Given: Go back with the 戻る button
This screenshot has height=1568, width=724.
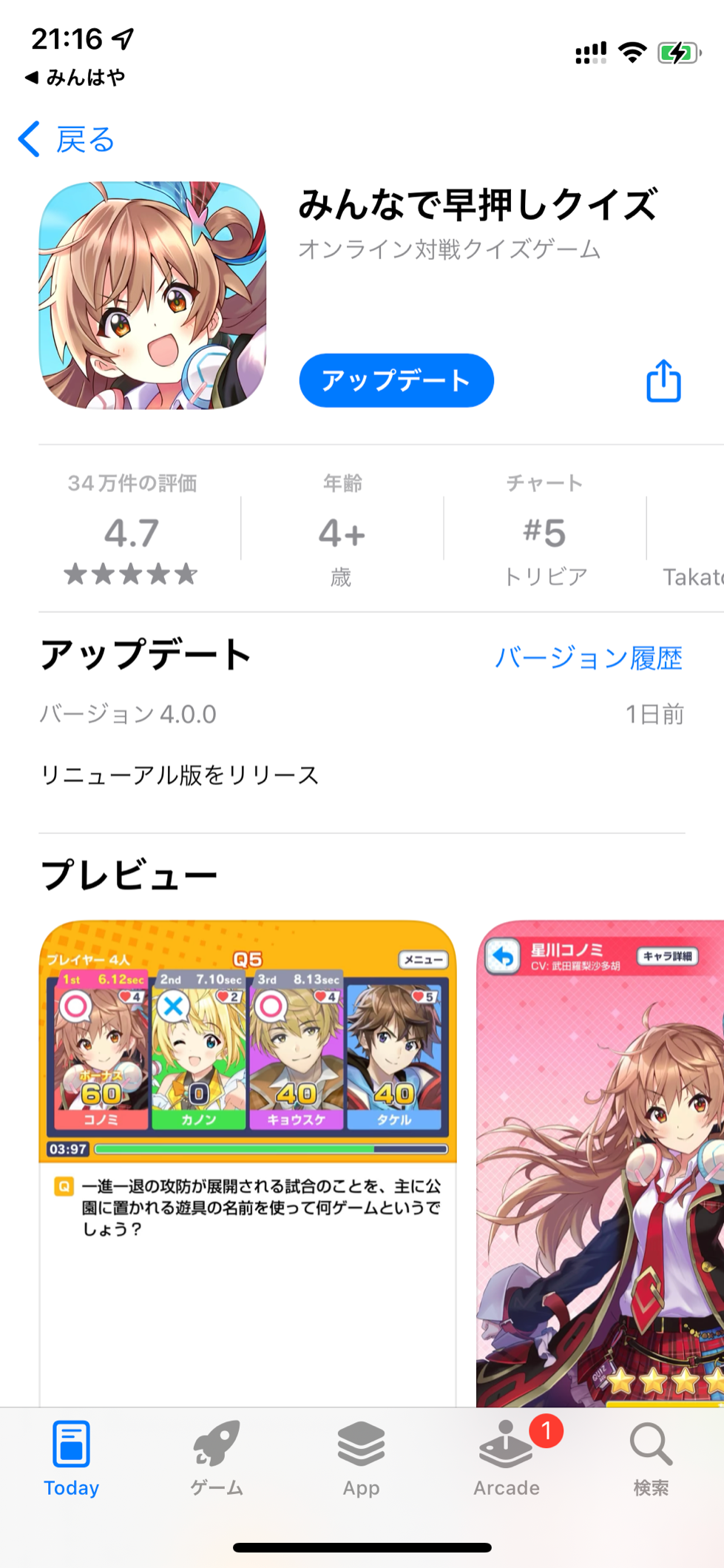Looking at the screenshot, I should click(x=67, y=140).
